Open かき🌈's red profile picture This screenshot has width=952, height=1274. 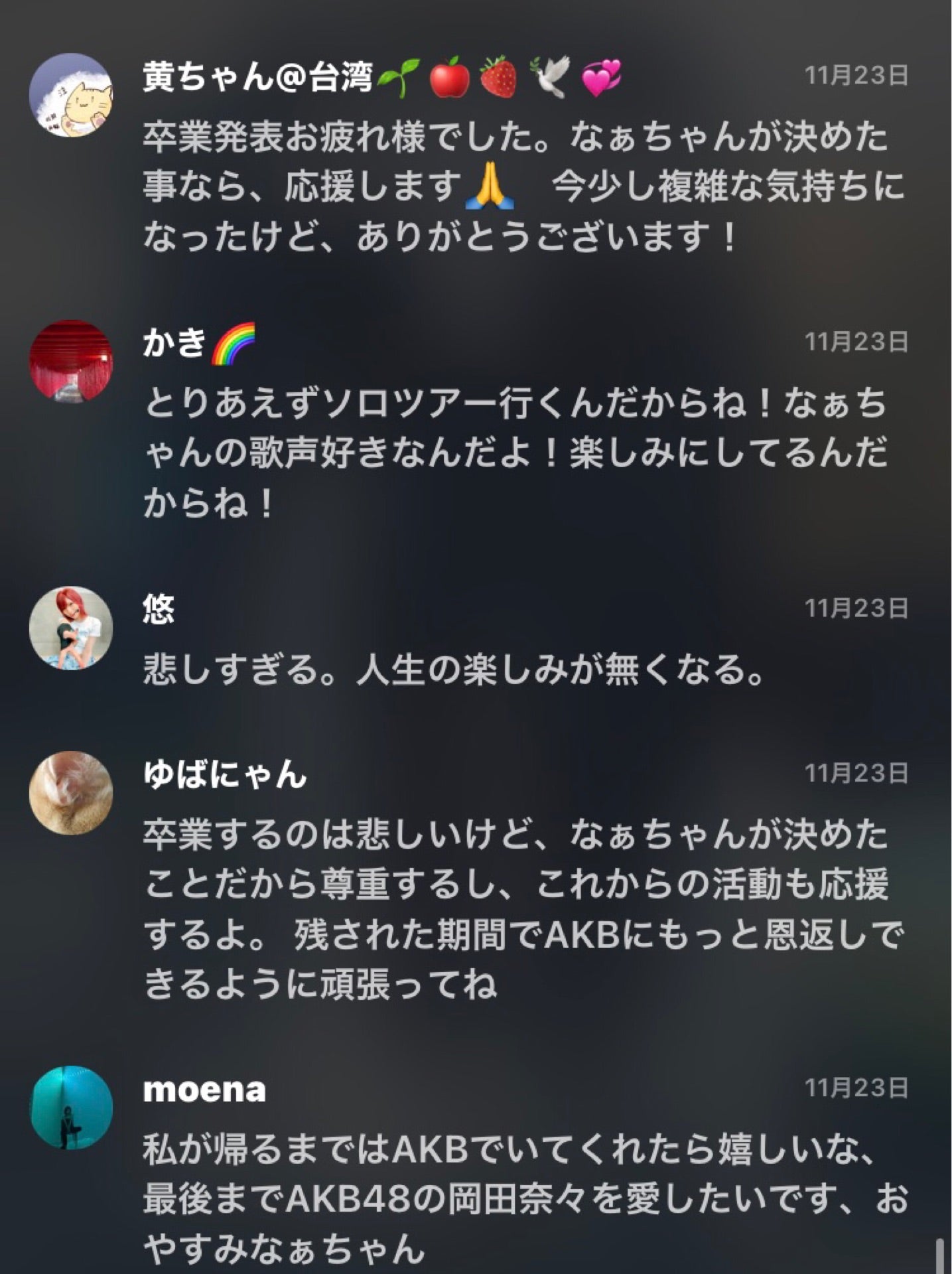tap(70, 363)
